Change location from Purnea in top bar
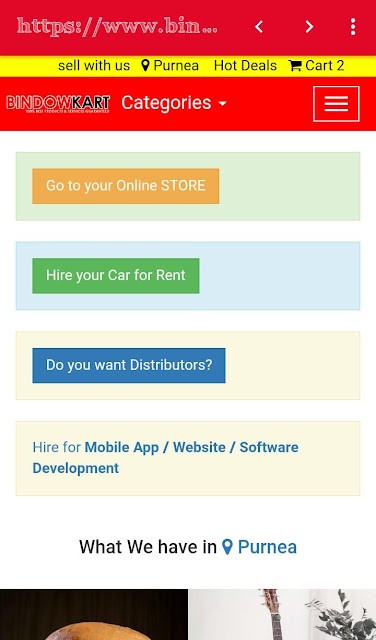 click(x=170, y=66)
